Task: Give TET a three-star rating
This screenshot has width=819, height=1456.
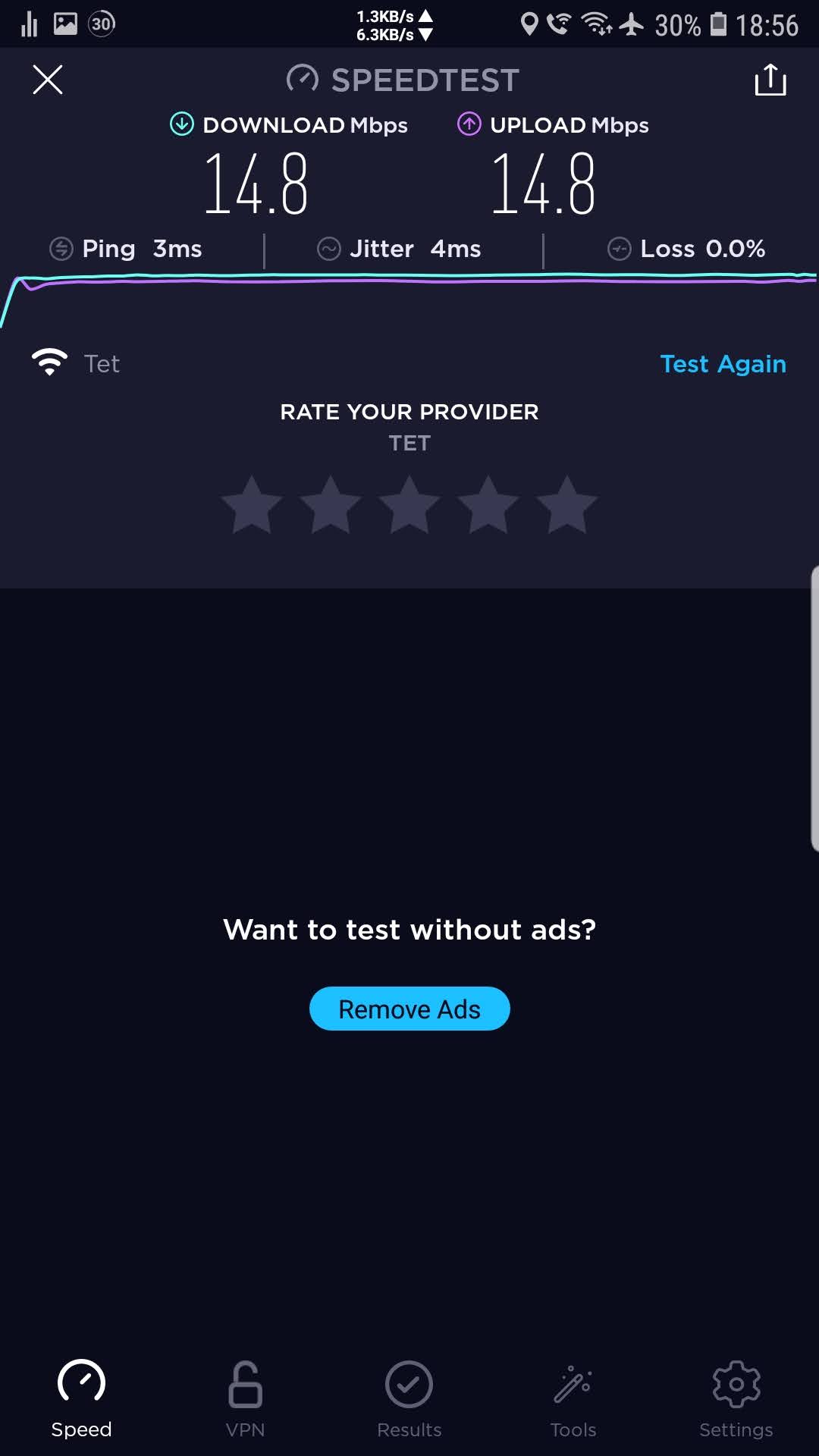Action: 409,505
